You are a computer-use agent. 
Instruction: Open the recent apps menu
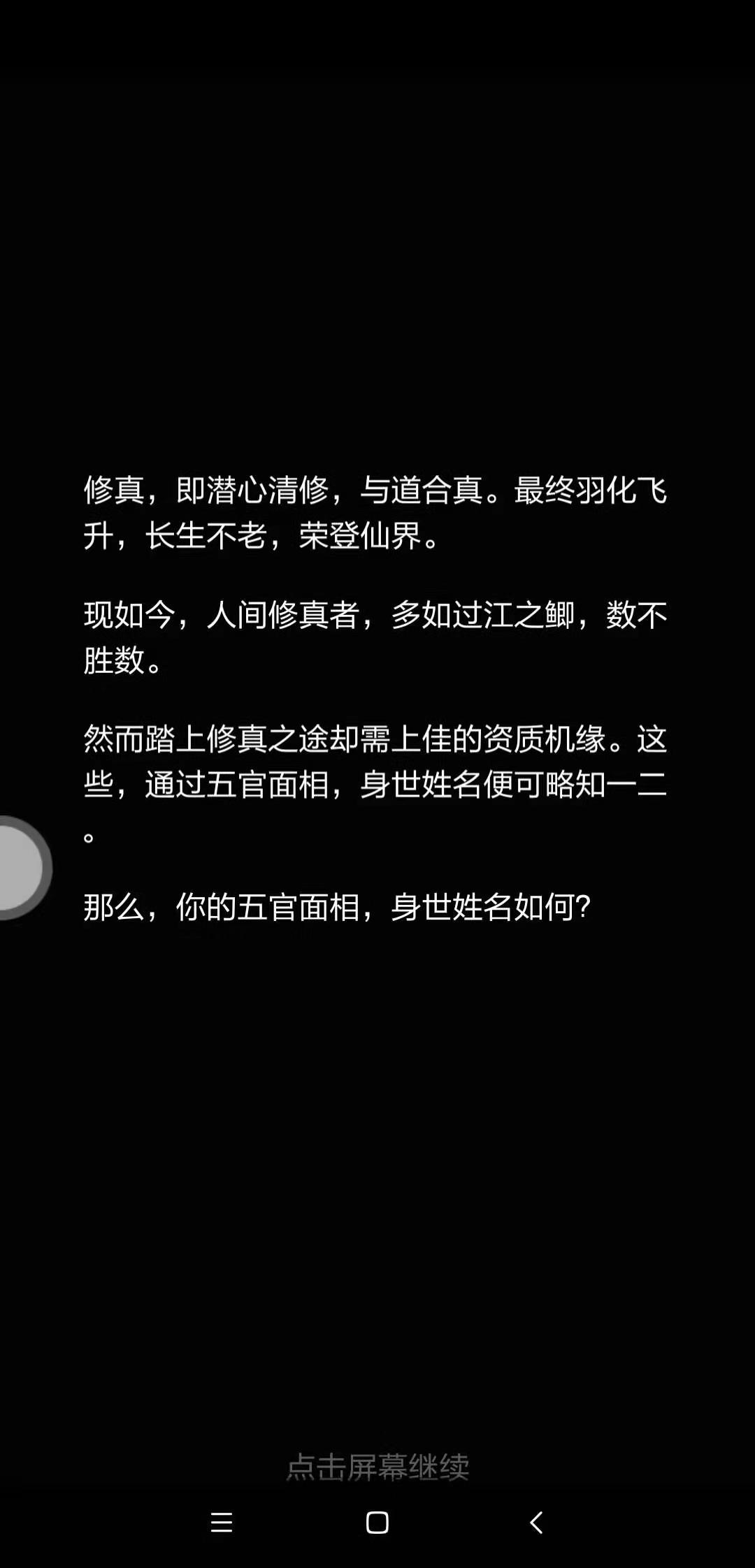tap(222, 1522)
